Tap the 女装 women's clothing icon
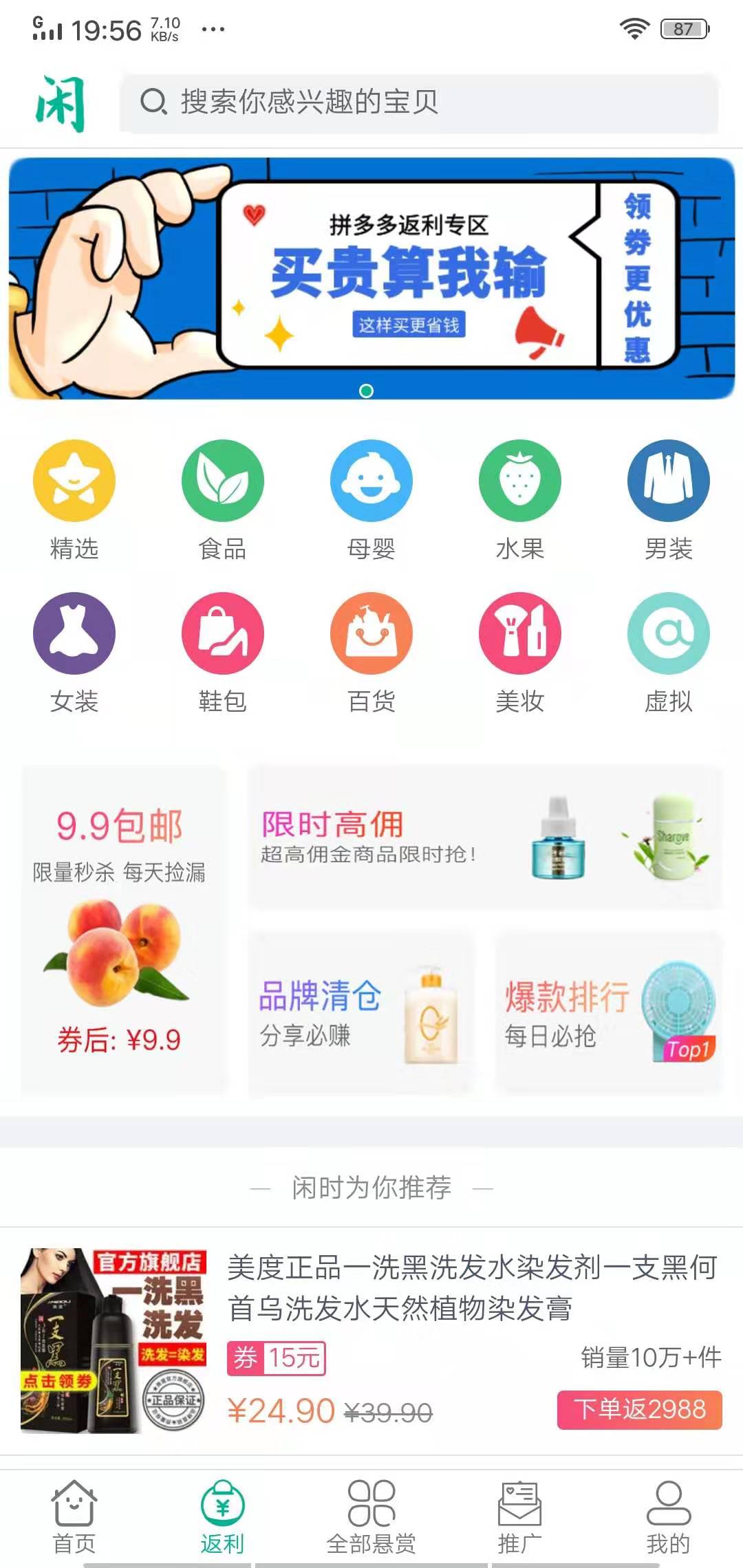 pyautogui.click(x=74, y=634)
